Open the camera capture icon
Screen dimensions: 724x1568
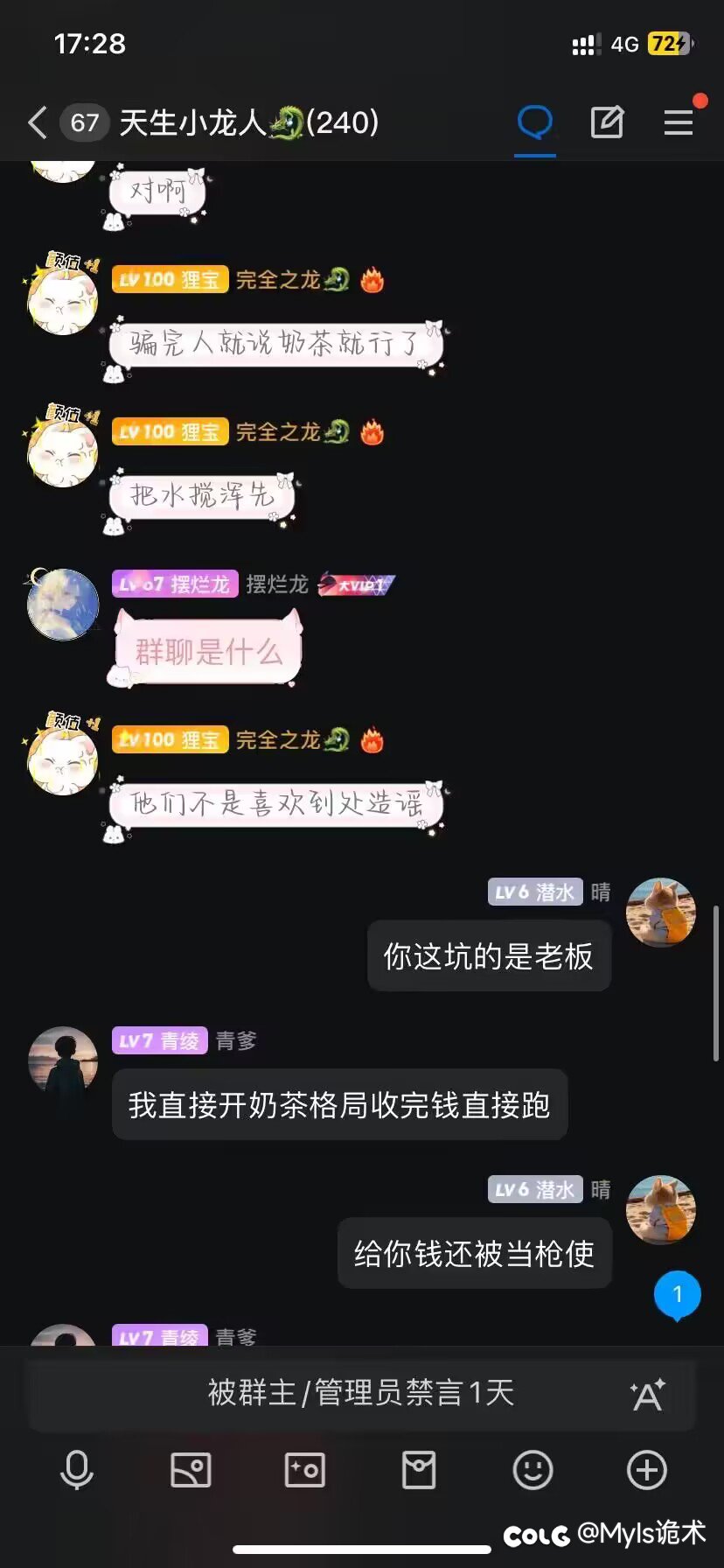304,1470
